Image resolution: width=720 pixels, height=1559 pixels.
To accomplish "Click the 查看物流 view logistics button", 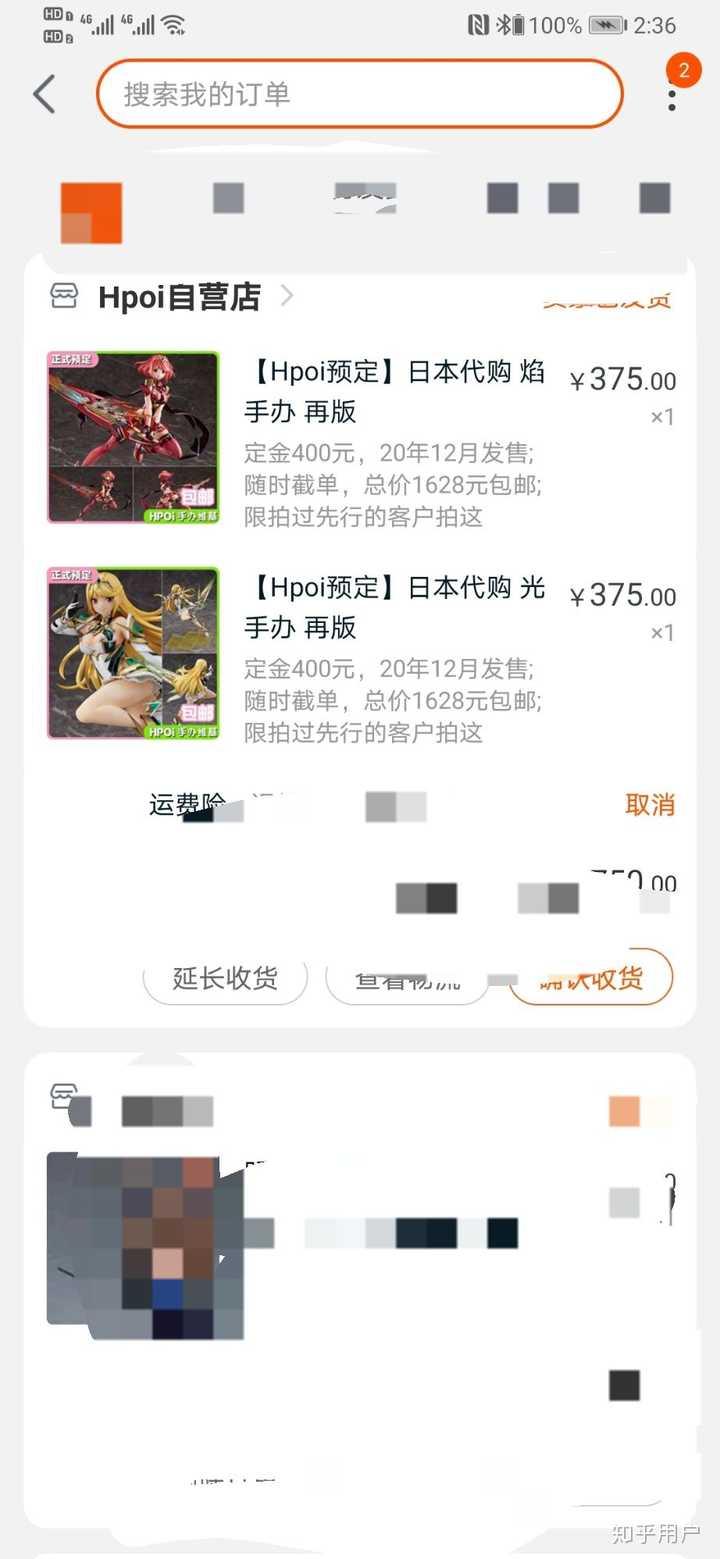I will [406, 979].
